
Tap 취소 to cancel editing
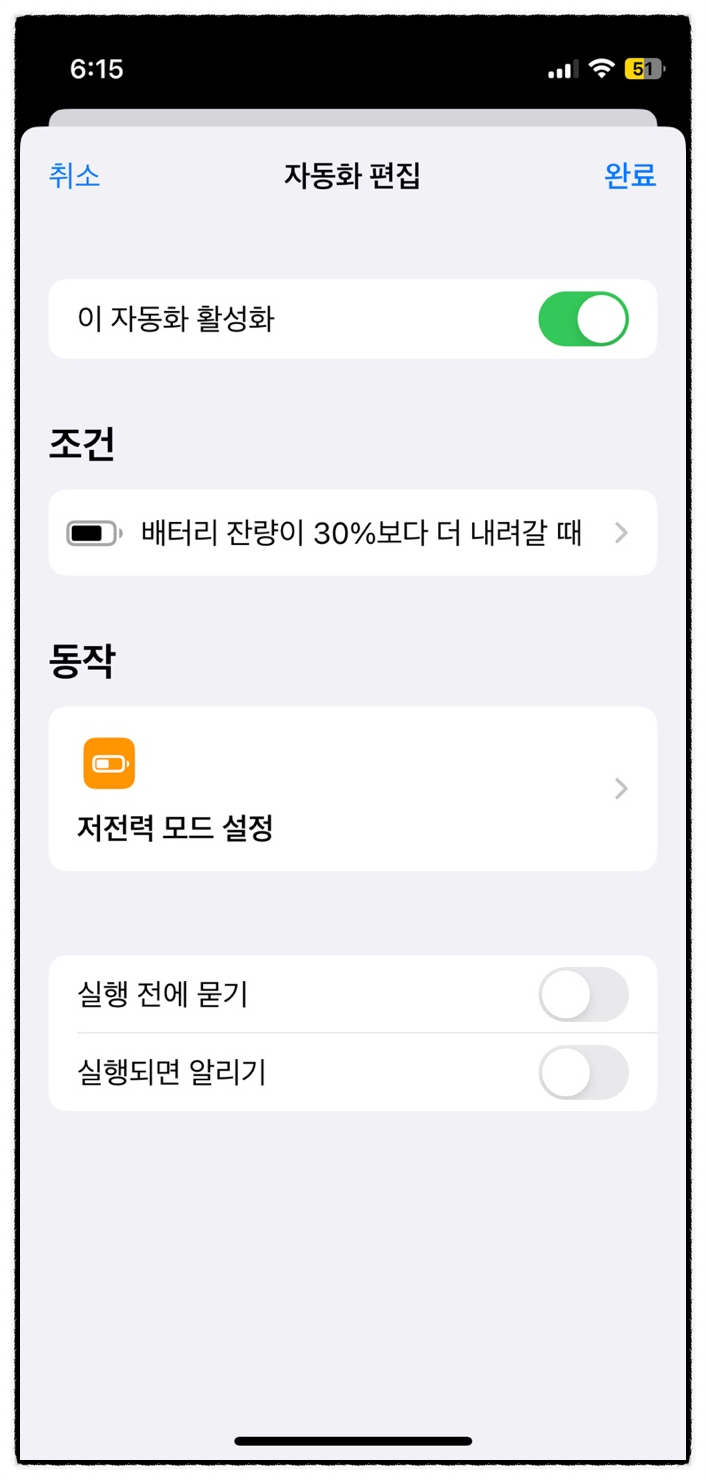pos(74,176)
